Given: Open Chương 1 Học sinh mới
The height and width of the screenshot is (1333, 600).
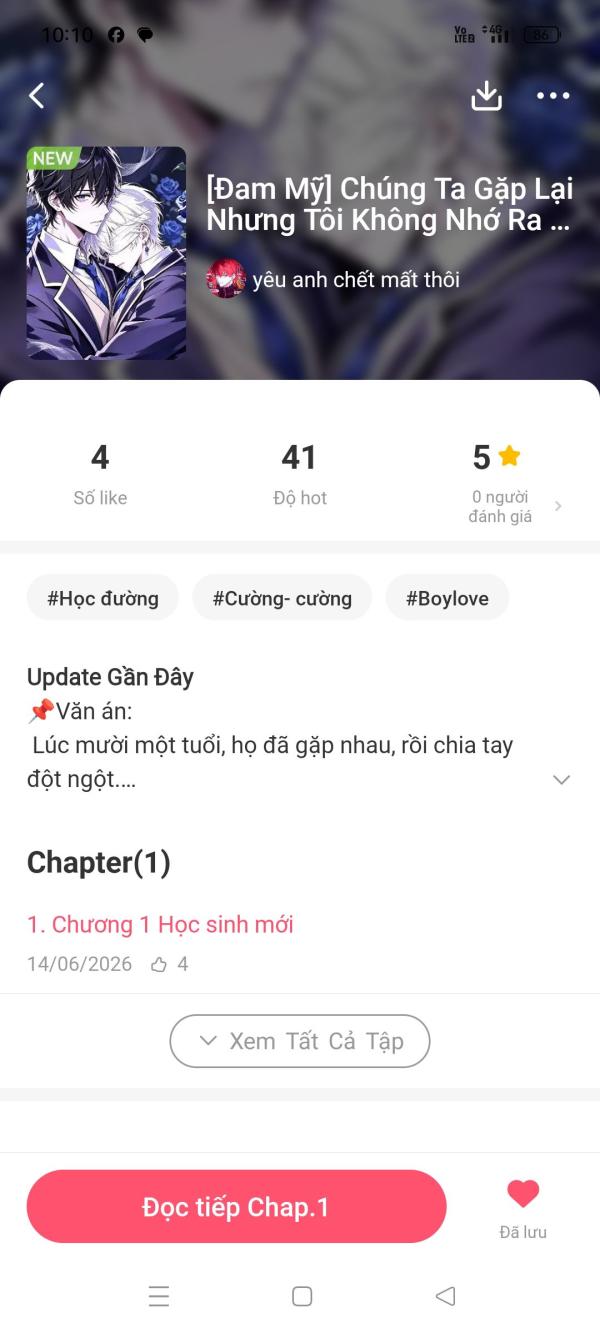Looking at the screenshot, I should [x=160, y=925].
